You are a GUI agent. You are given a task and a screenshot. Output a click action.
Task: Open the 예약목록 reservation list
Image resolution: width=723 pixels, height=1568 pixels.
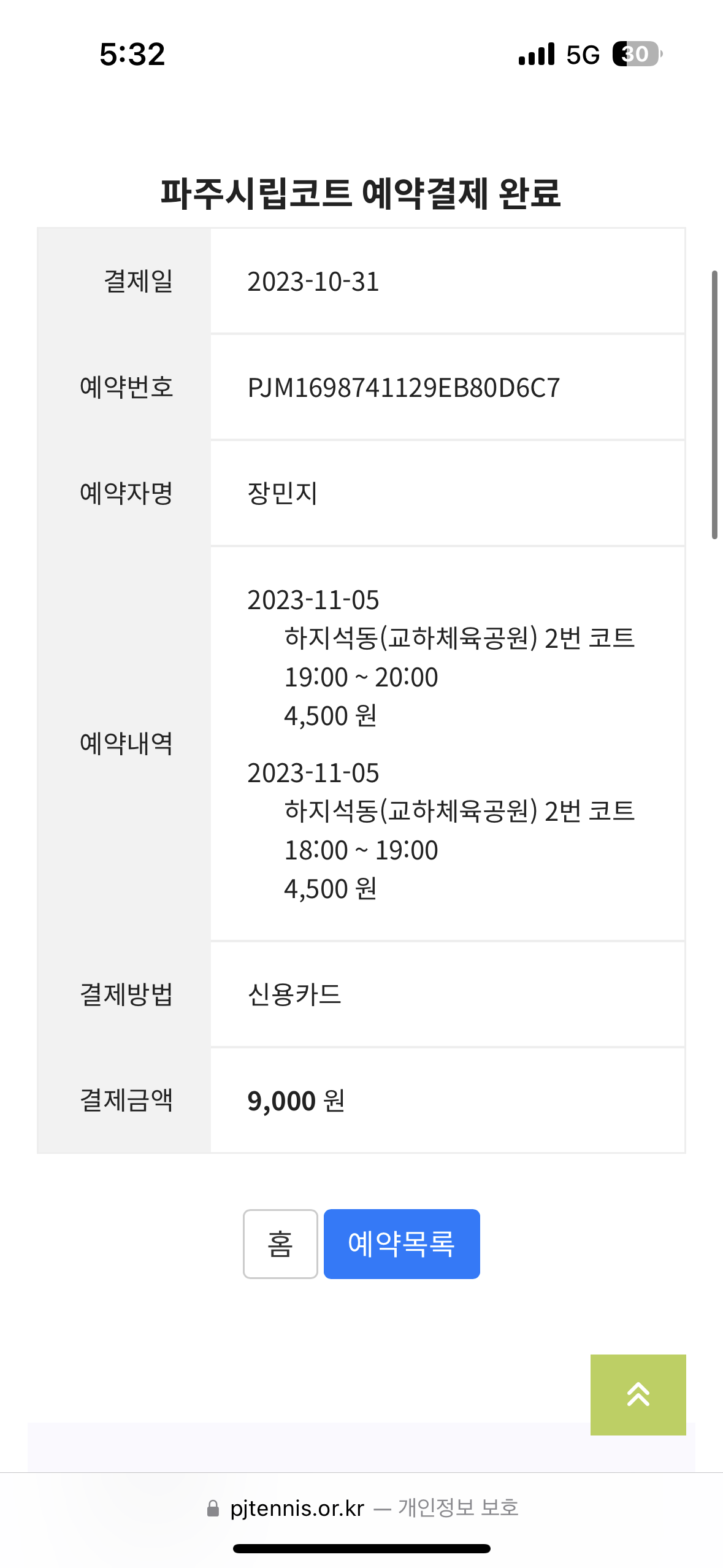[402, 1243]
